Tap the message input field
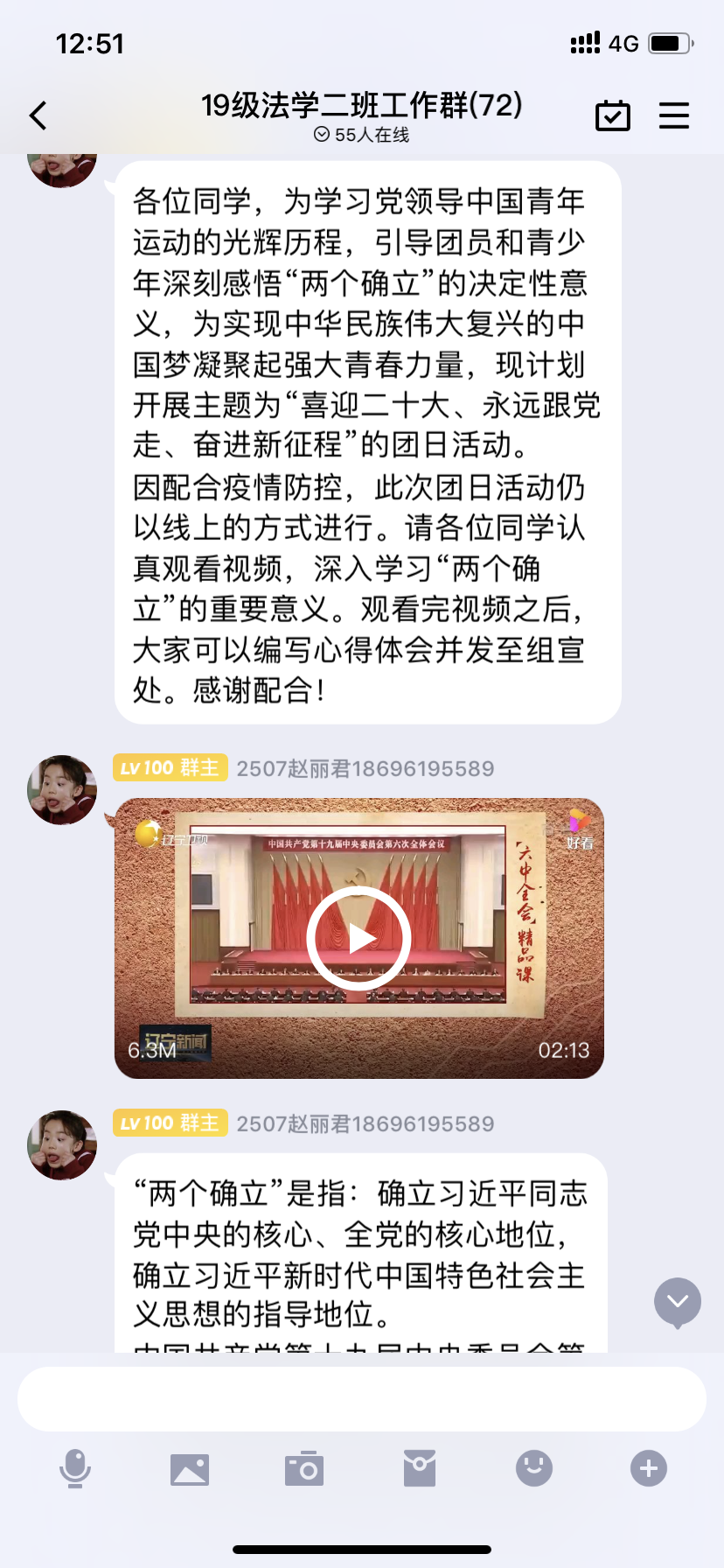The width and height of the screenshot is (724, 1568). pos(362,1398)
